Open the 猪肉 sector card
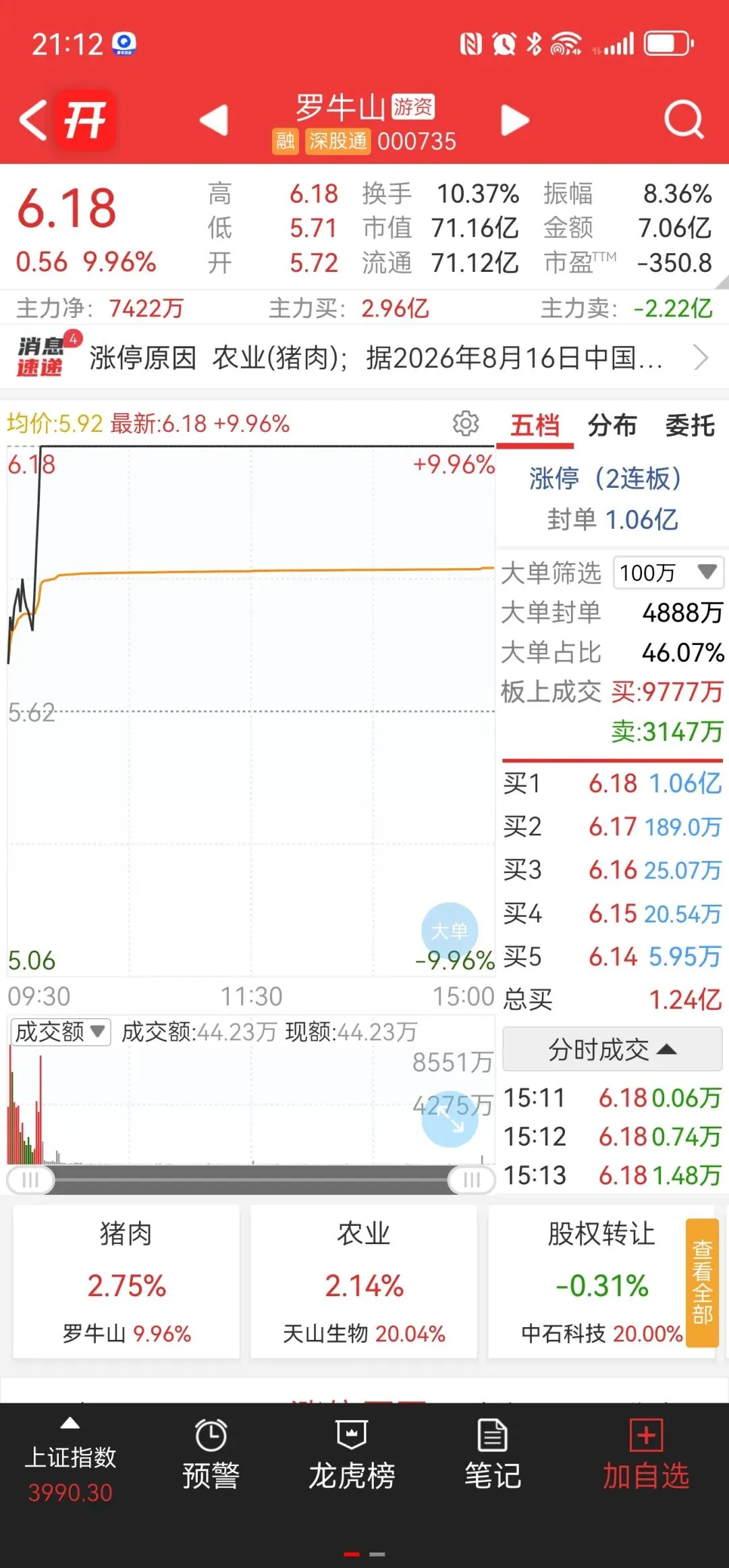Image resolution: width=729 pixels, height=1568 pixels. [126, 1282]
